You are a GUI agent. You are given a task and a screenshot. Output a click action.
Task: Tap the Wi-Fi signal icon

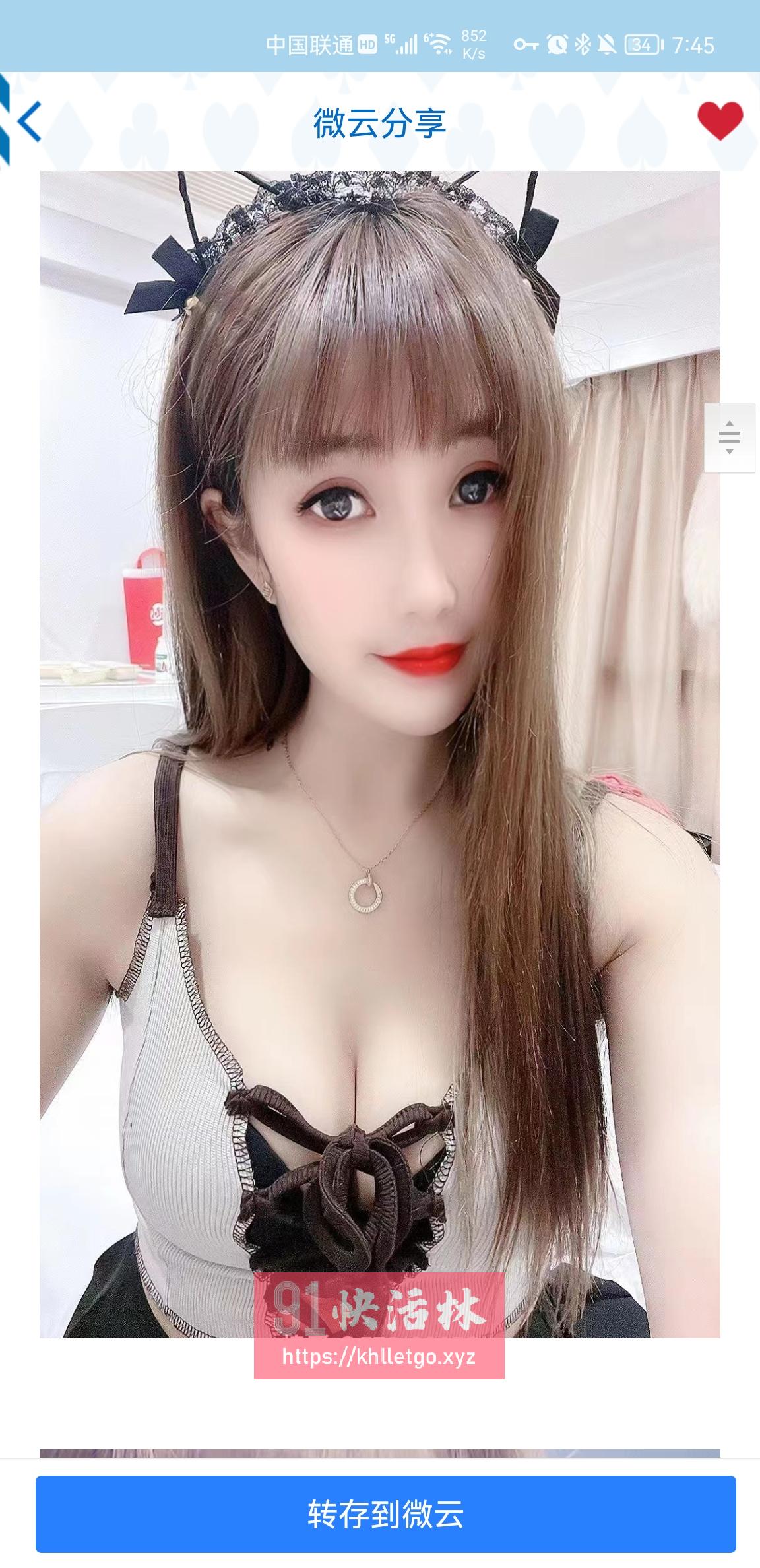(x=438, y=42)
